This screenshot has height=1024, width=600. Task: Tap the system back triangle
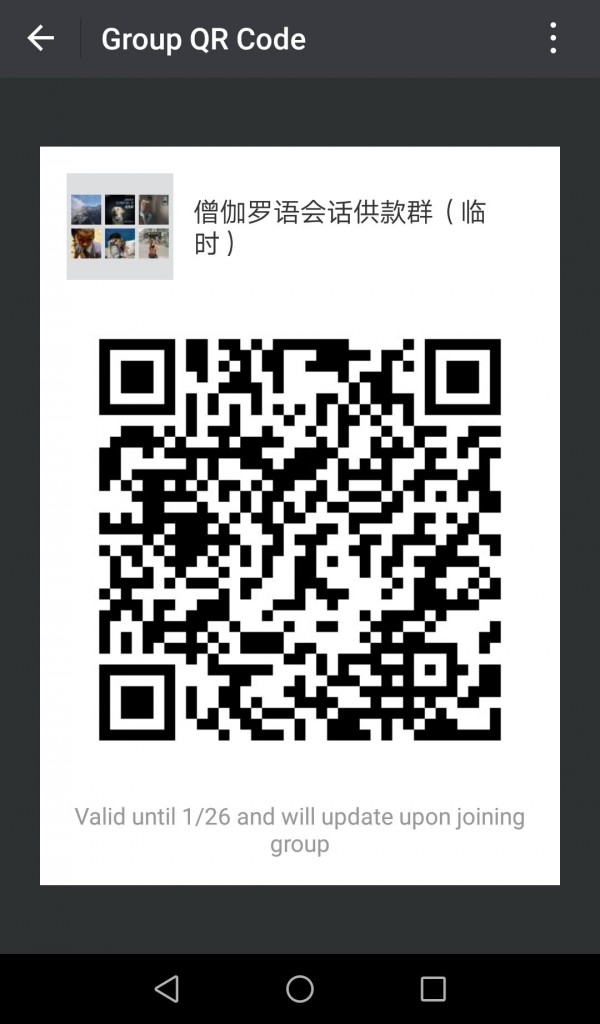(x=167, y=989)
